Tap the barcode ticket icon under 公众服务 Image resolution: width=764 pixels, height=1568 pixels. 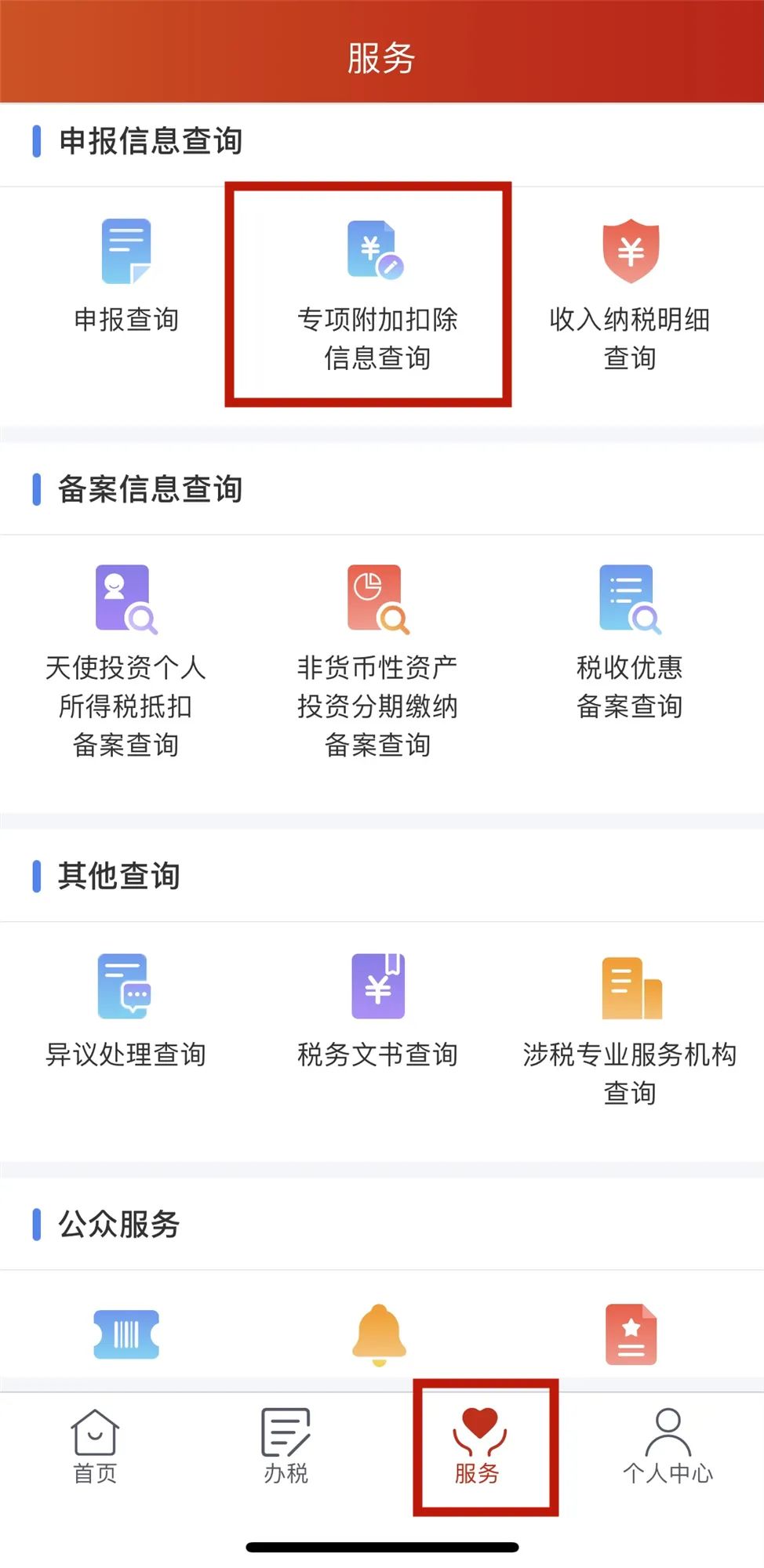click(126, 1334)
